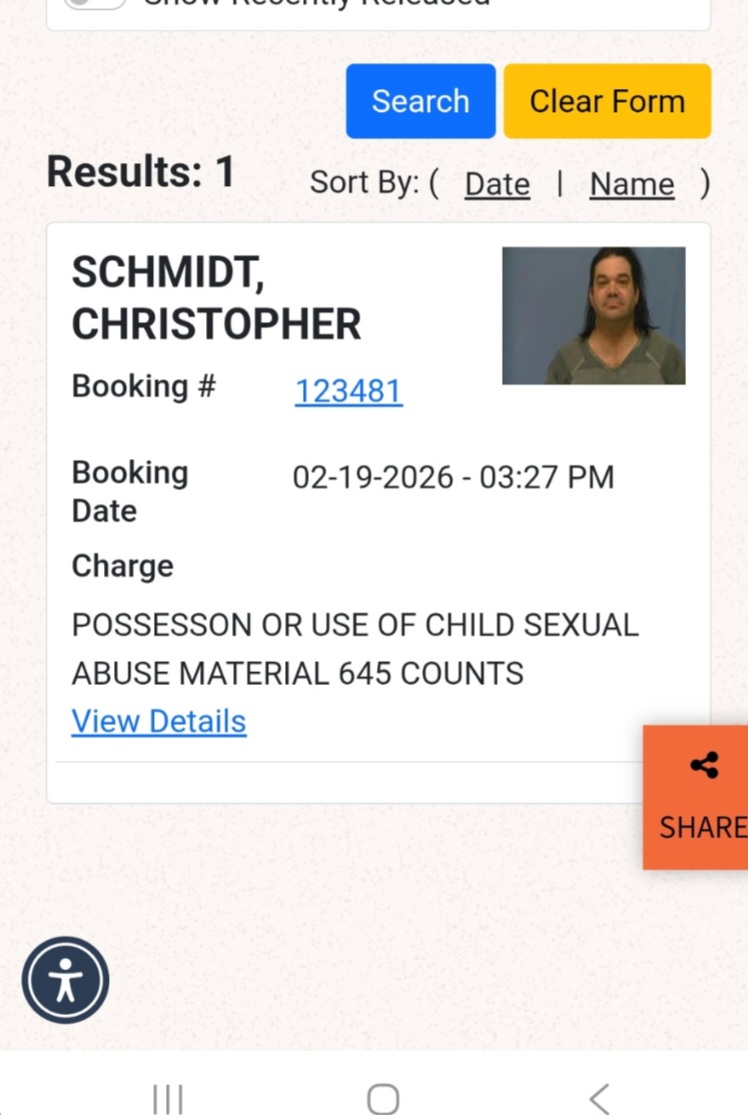Sort results by Date

[497, 184]
